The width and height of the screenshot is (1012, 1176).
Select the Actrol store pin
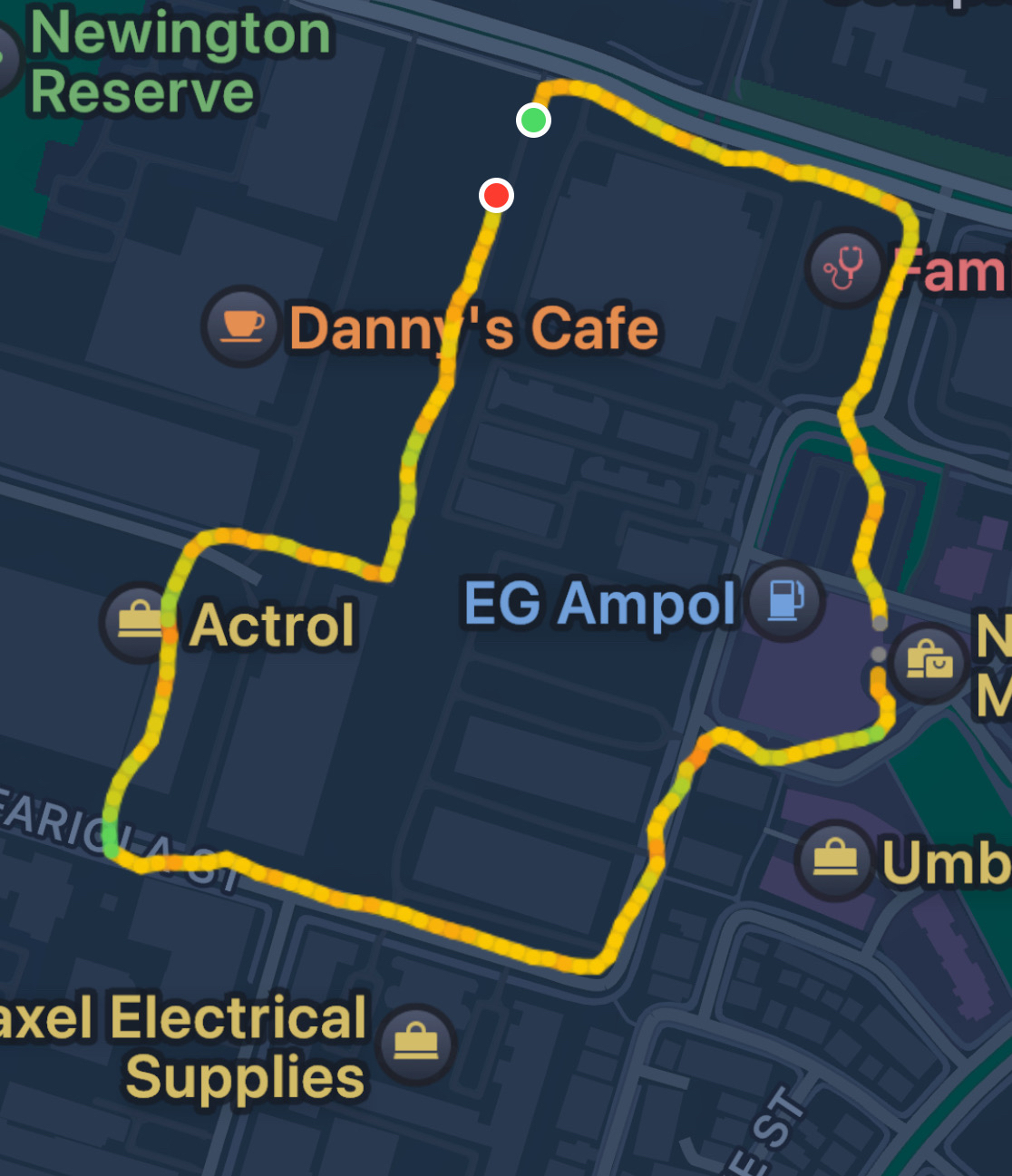[139, 622]
